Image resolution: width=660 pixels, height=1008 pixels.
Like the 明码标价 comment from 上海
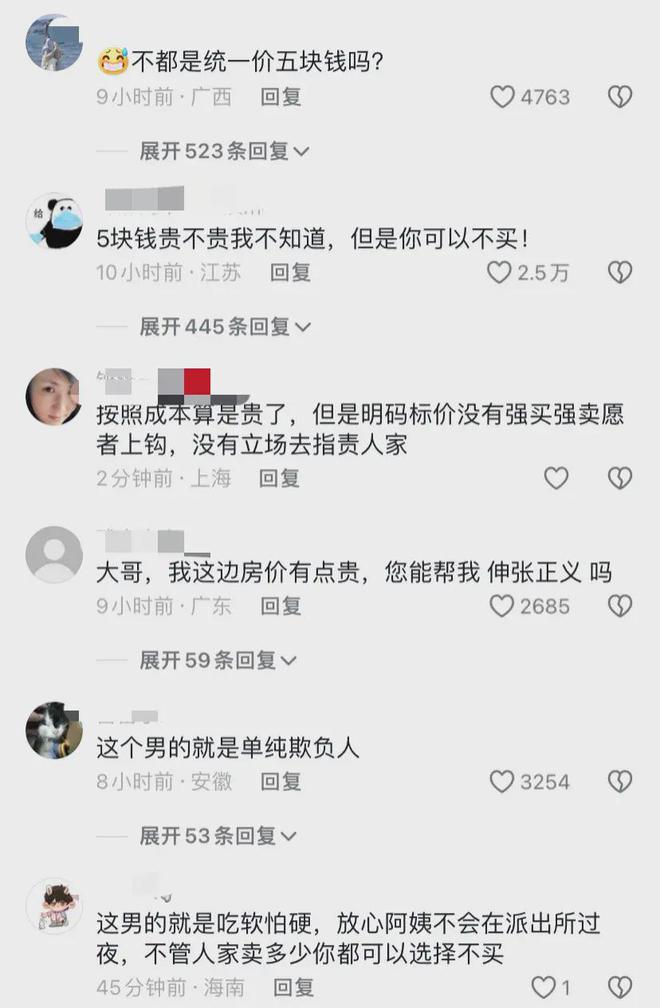[x=556, y=478]
